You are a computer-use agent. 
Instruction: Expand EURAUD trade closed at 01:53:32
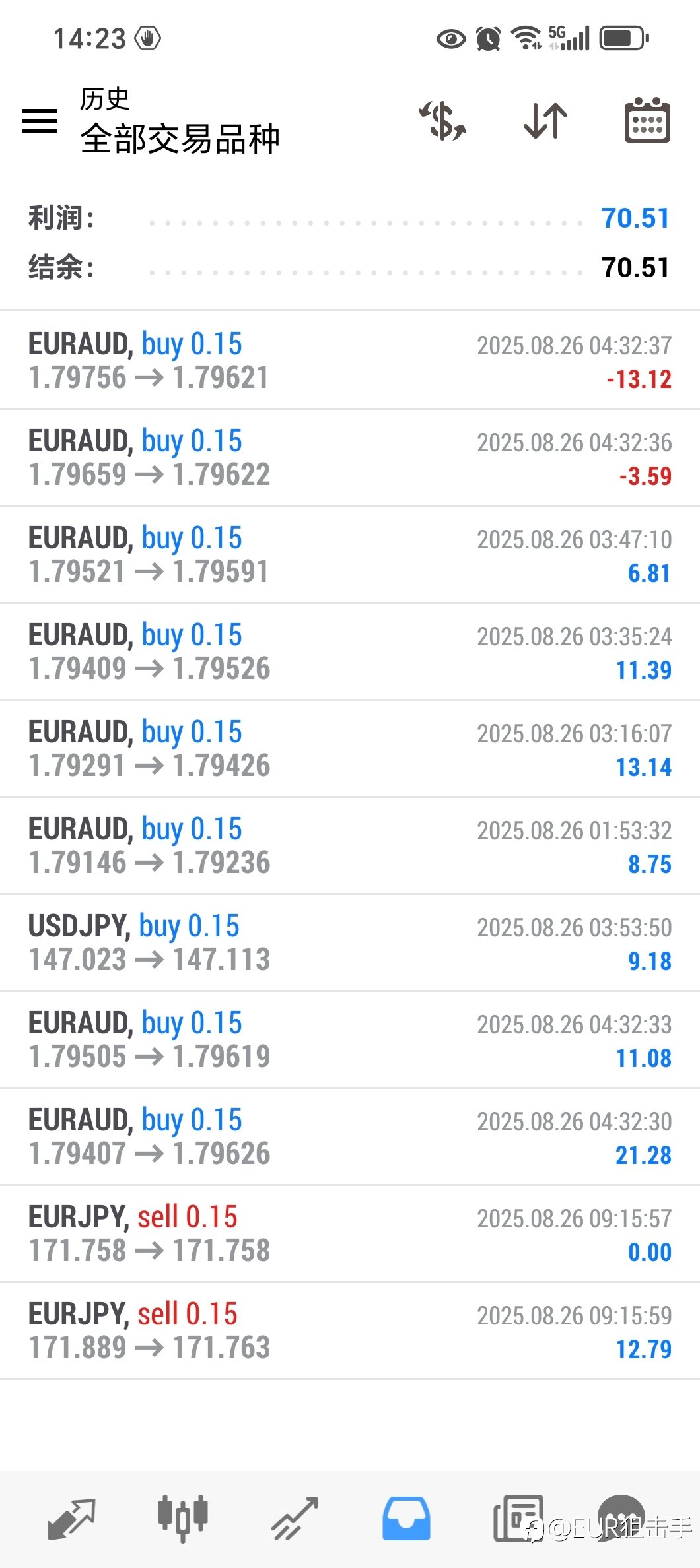(350, 845)
